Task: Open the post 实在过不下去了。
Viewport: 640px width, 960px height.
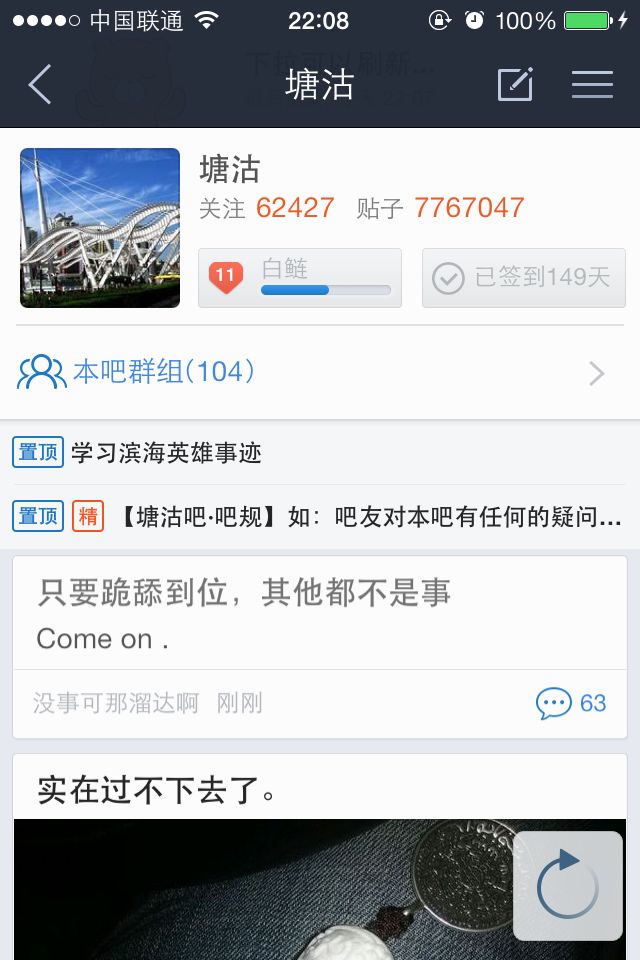Action: click(157, 790)
